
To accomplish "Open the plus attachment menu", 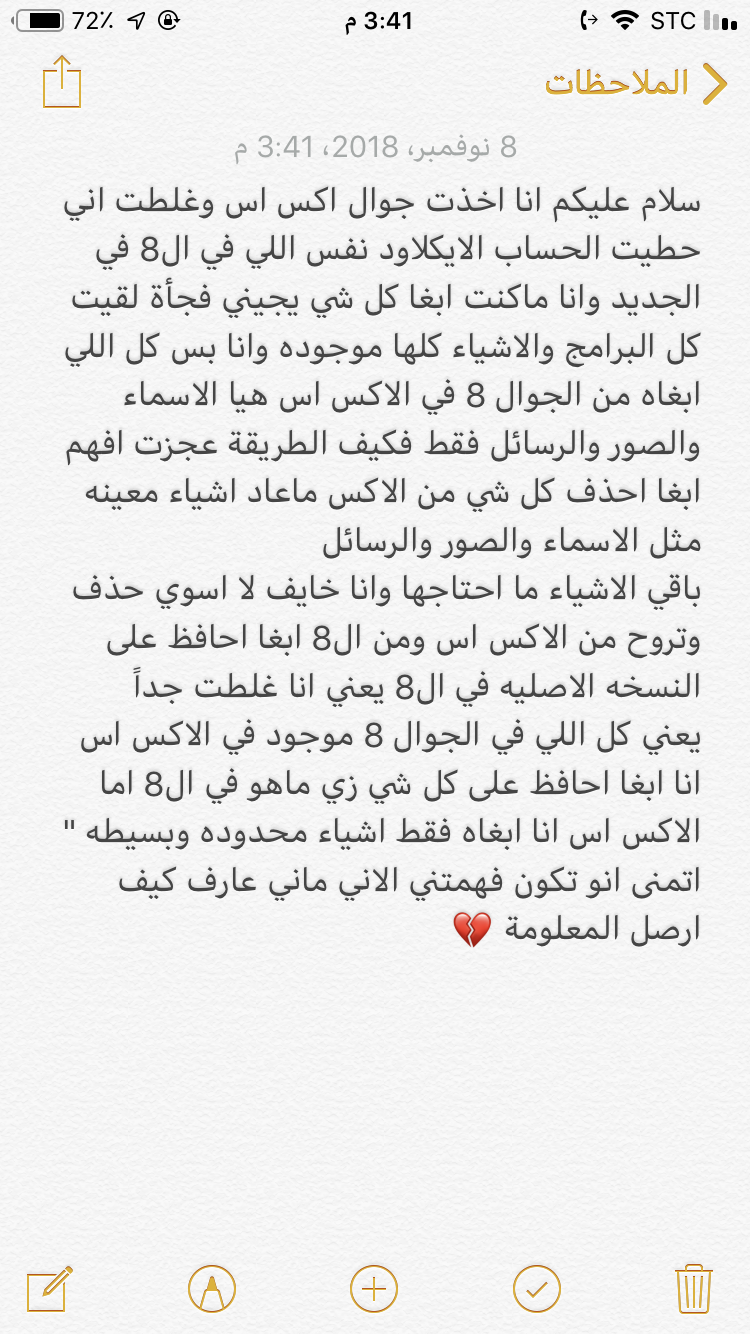I will click(374, 1287).
